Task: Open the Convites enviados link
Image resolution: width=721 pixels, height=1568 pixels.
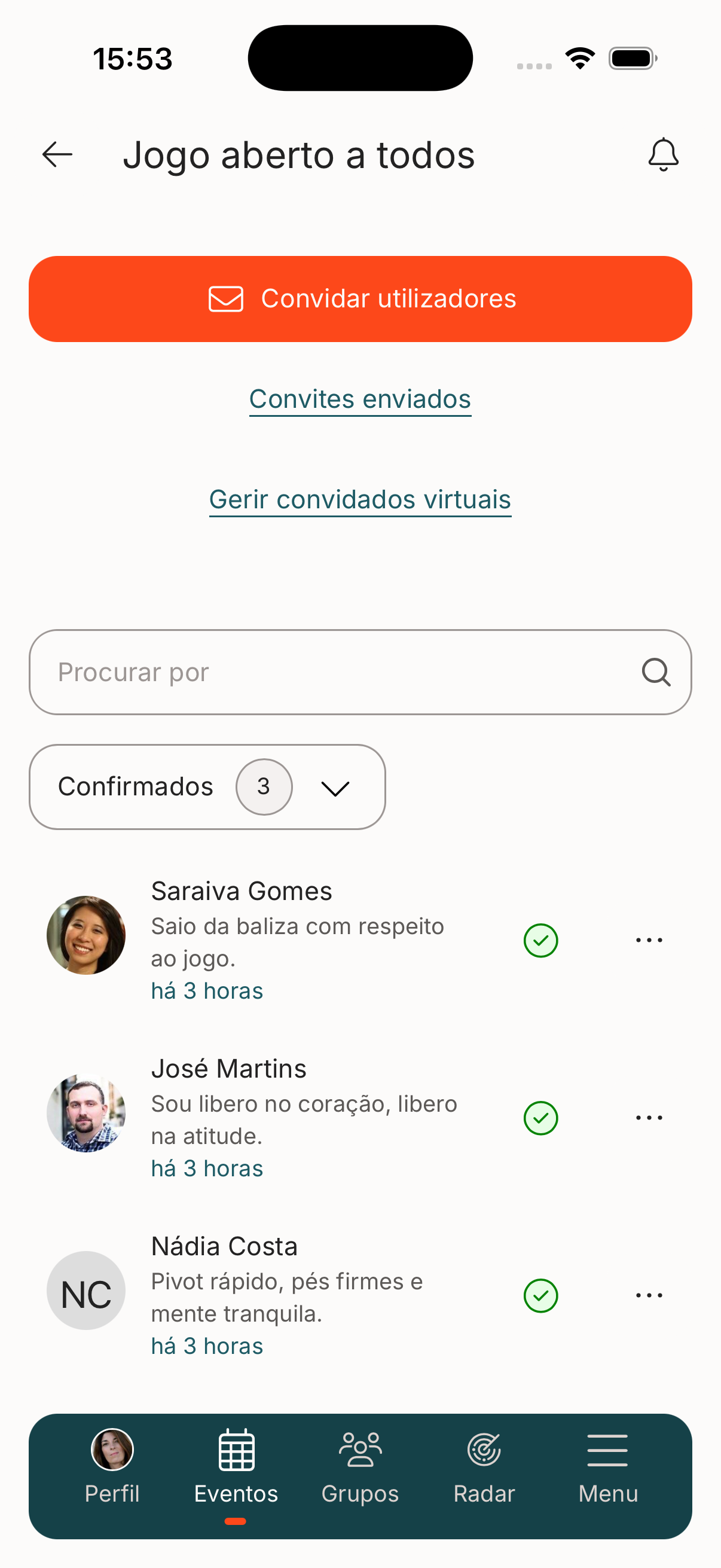Action: click(360, 399)
